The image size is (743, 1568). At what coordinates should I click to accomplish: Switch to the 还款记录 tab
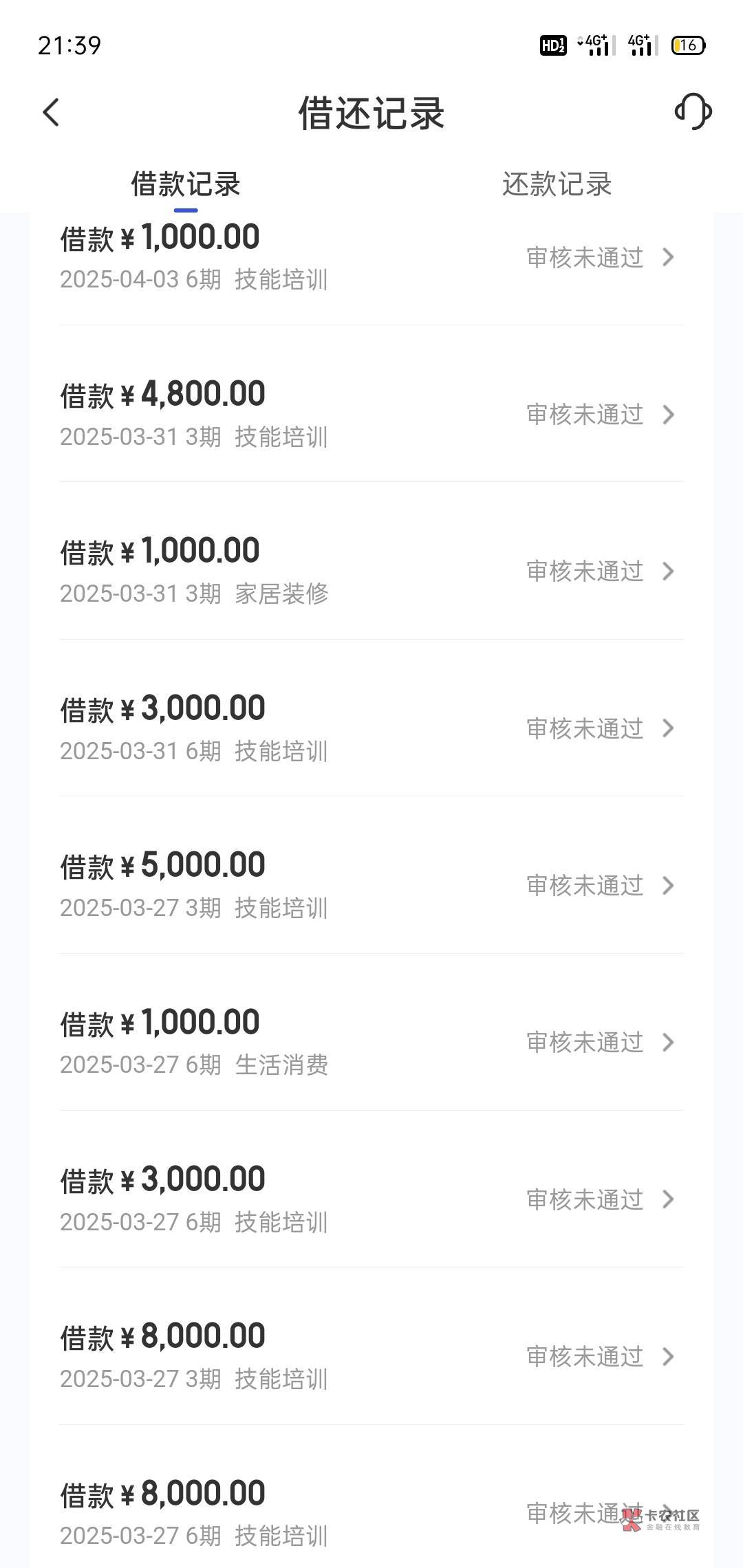[x=557, y=184]
